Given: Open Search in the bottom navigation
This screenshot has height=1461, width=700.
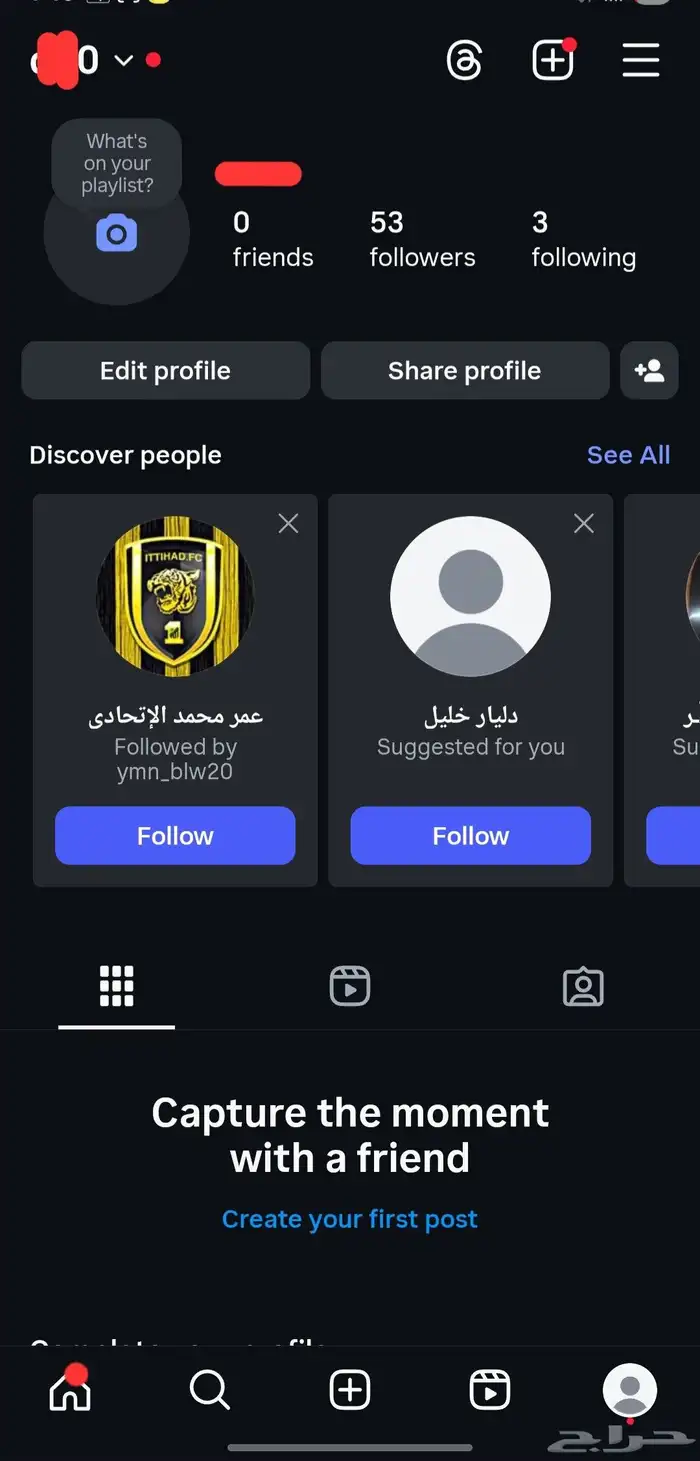Looking at the screenshot, I should pyautogui.click(x=210, y=1390).
